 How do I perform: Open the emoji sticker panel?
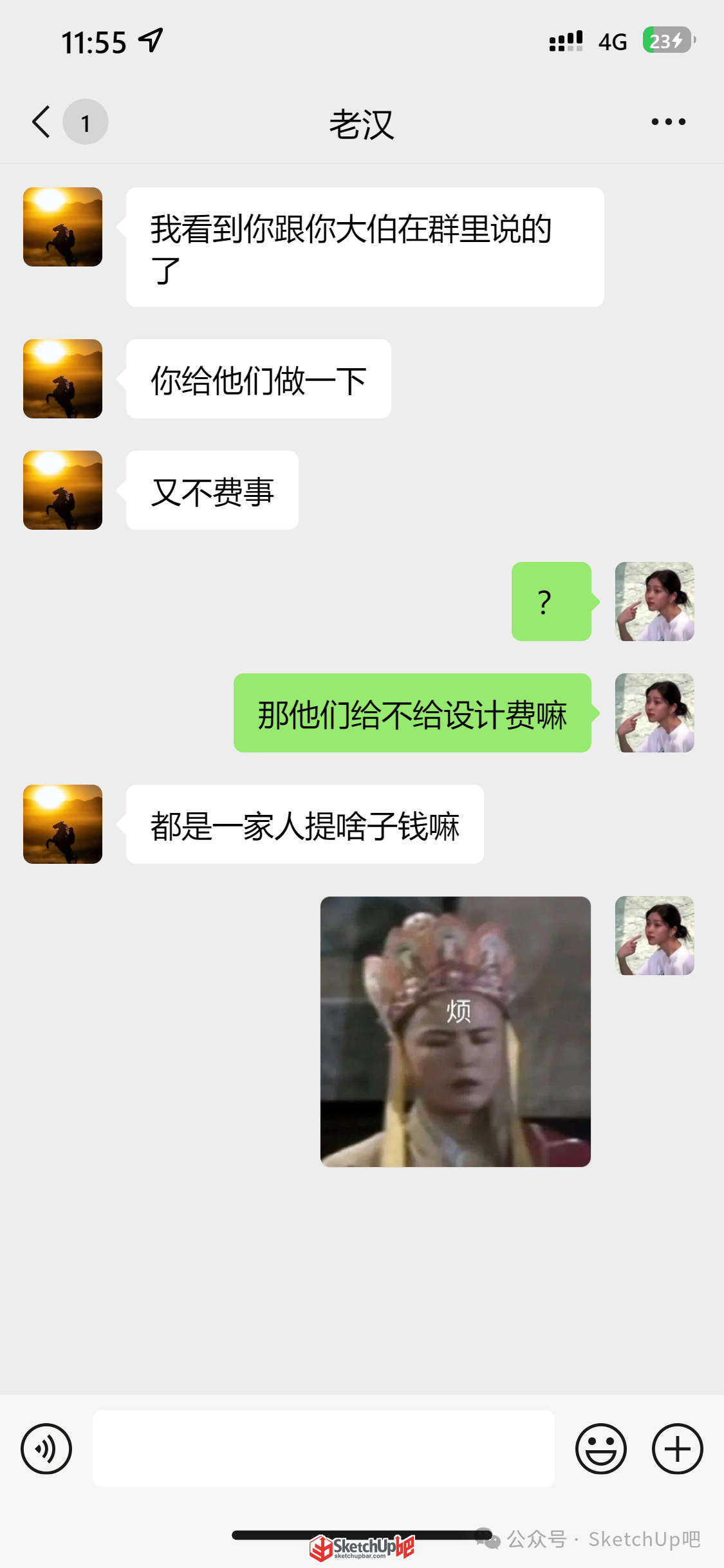(x=601, y=1448)
